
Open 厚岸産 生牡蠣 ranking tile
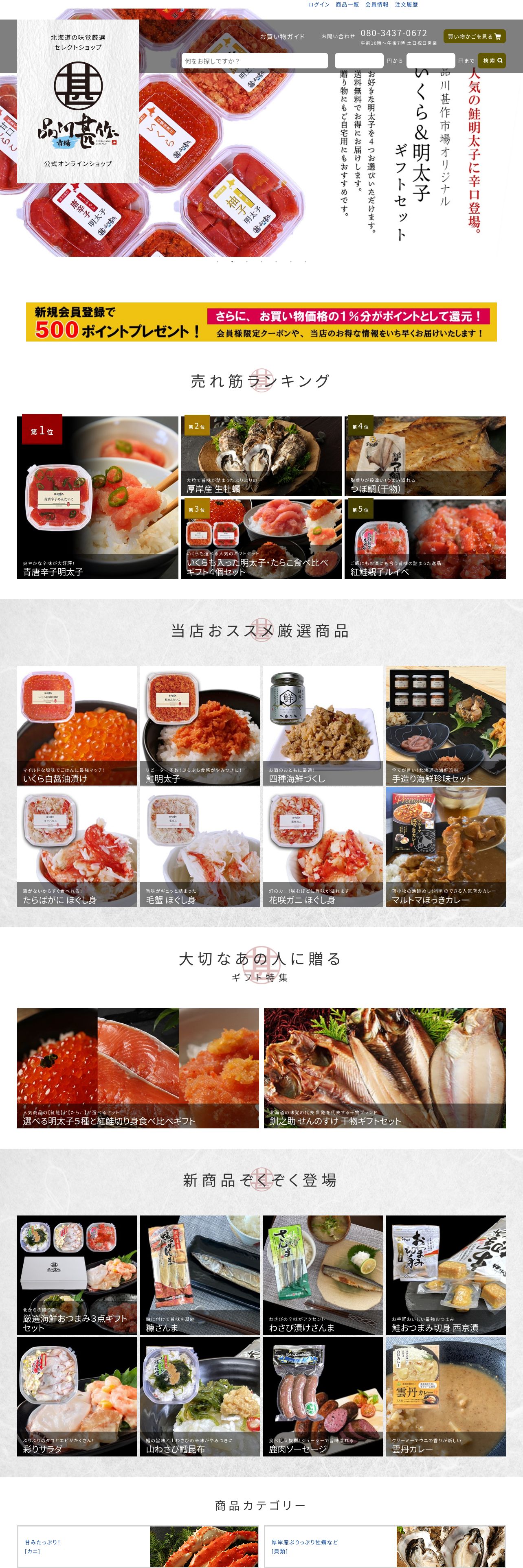click(x=261, y=456)
